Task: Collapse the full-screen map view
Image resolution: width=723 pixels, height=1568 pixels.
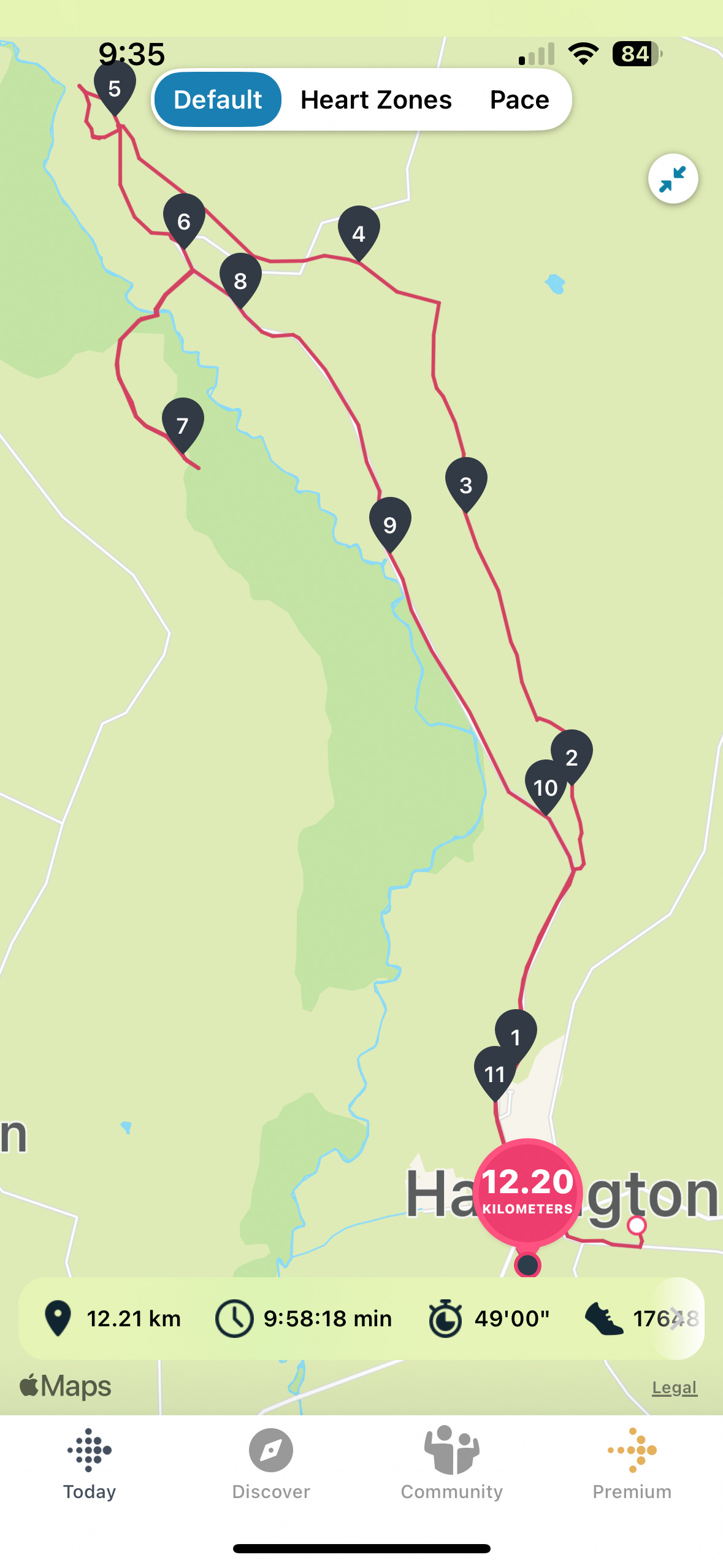Action: 673,179
